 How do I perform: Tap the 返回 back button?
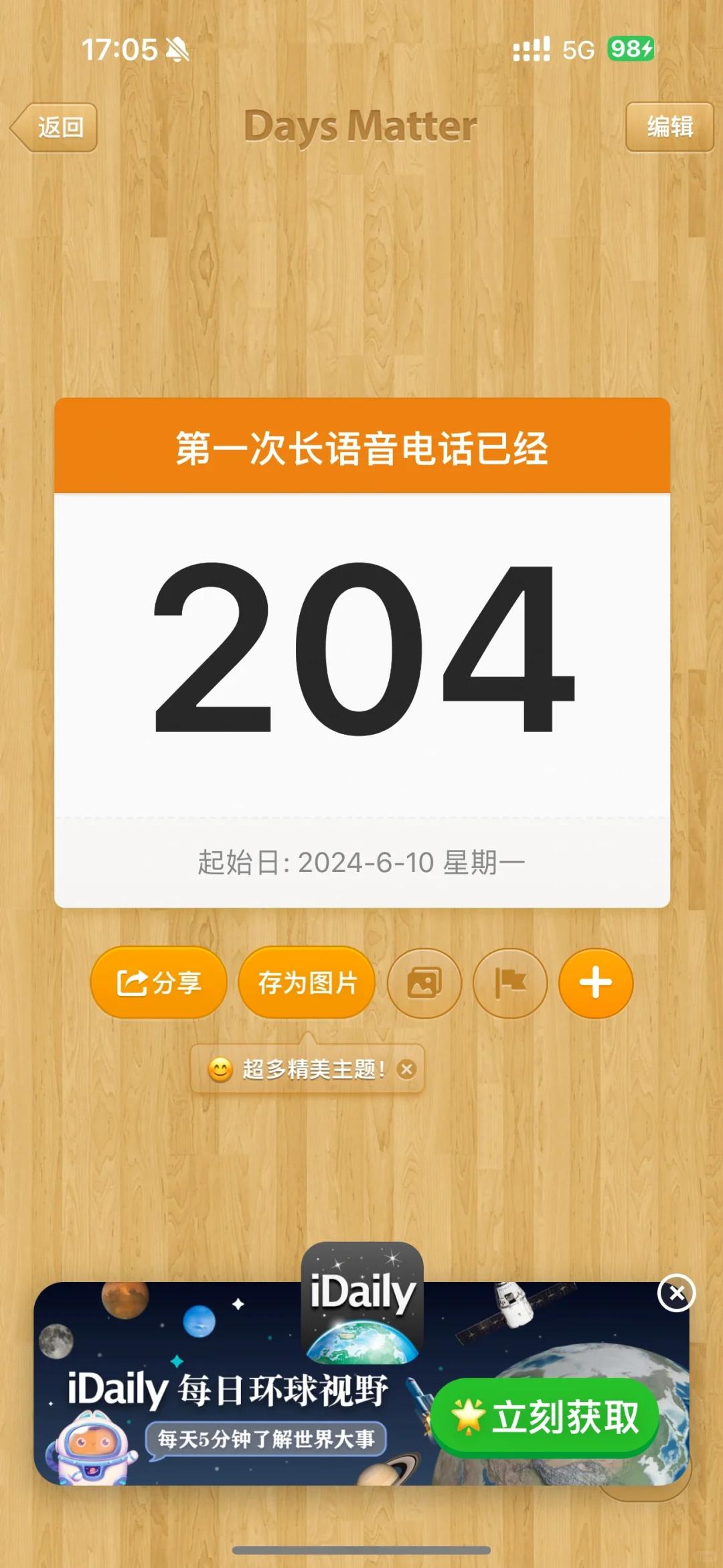(x=56, y=127)
